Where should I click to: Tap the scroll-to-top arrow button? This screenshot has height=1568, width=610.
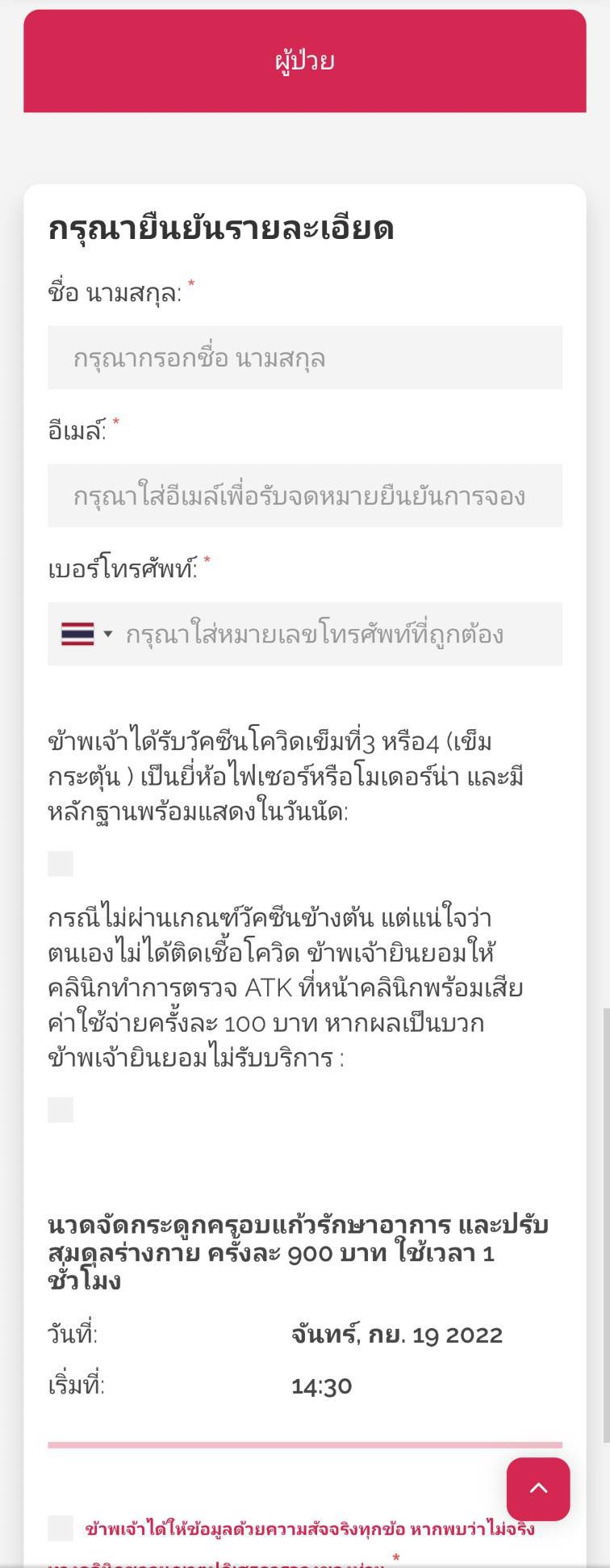pos(538,1488)
